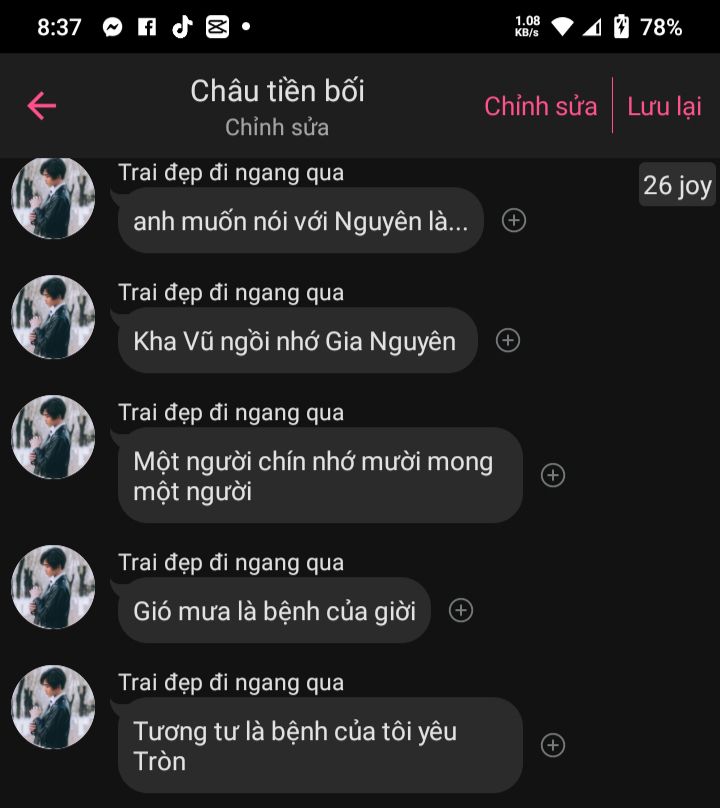720x808 pixels.
Task: Go back using the pink arrow
Action: click(x=42, y=105)
